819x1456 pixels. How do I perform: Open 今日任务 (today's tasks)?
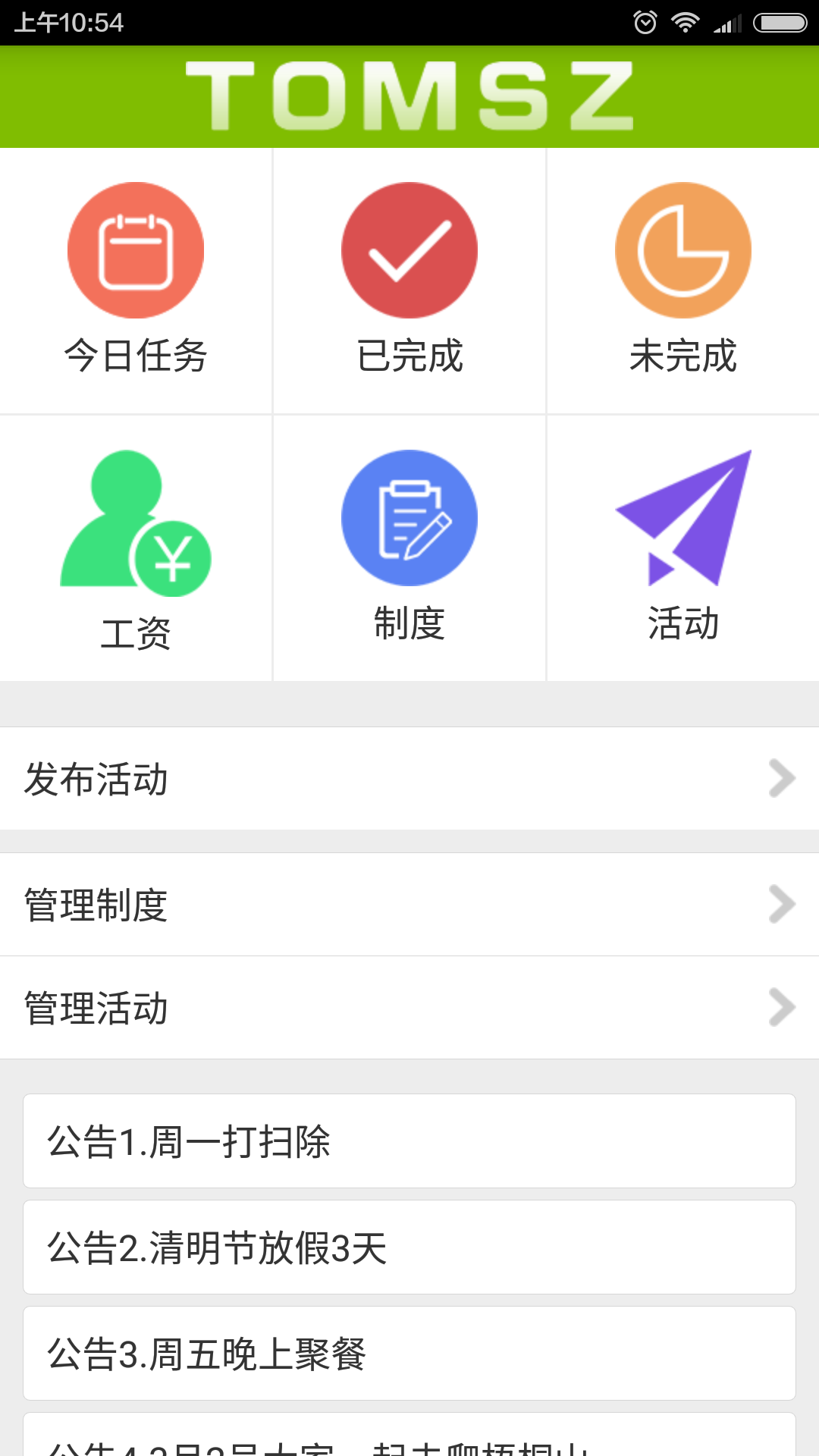136,281
